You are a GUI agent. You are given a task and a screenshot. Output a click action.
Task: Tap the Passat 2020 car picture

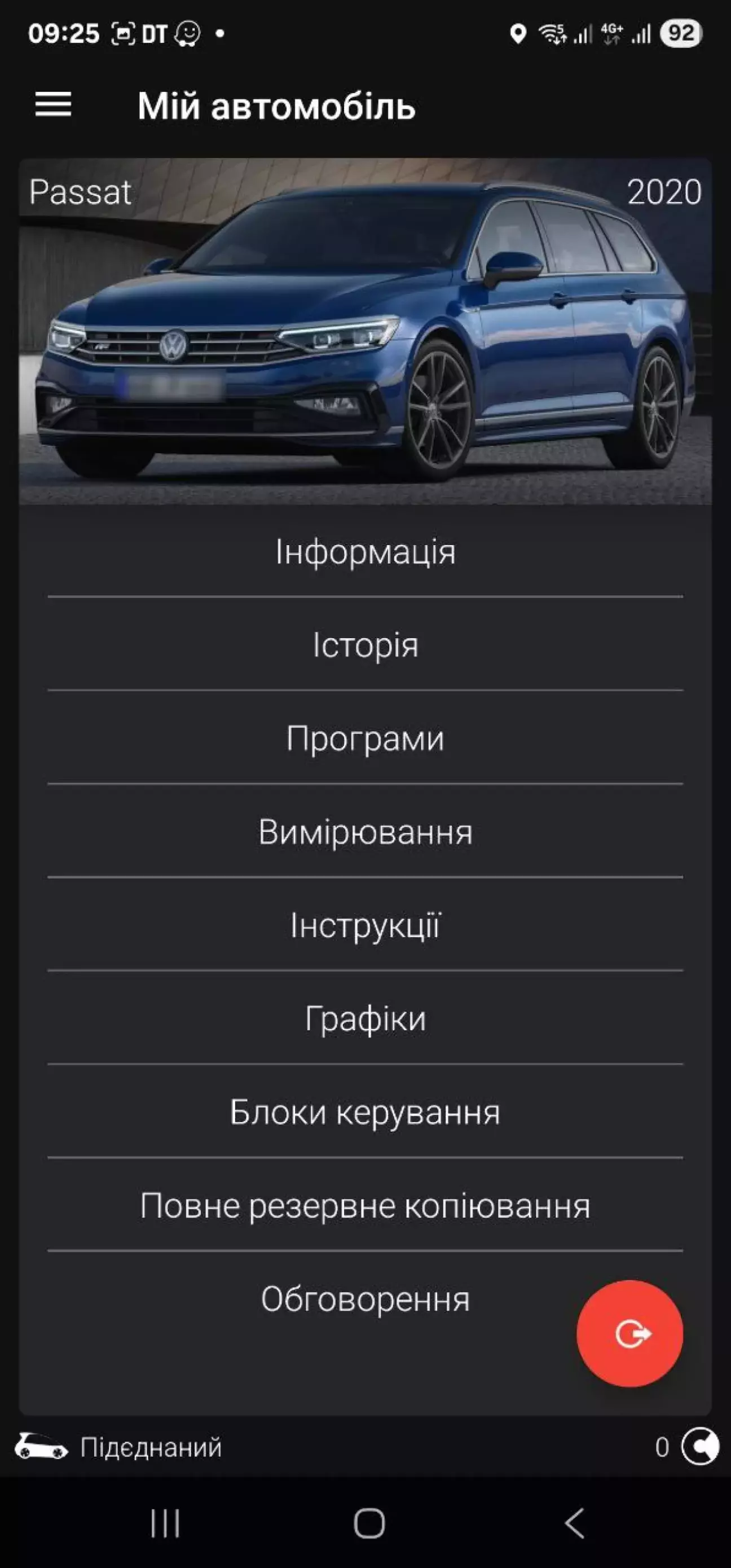365,331
